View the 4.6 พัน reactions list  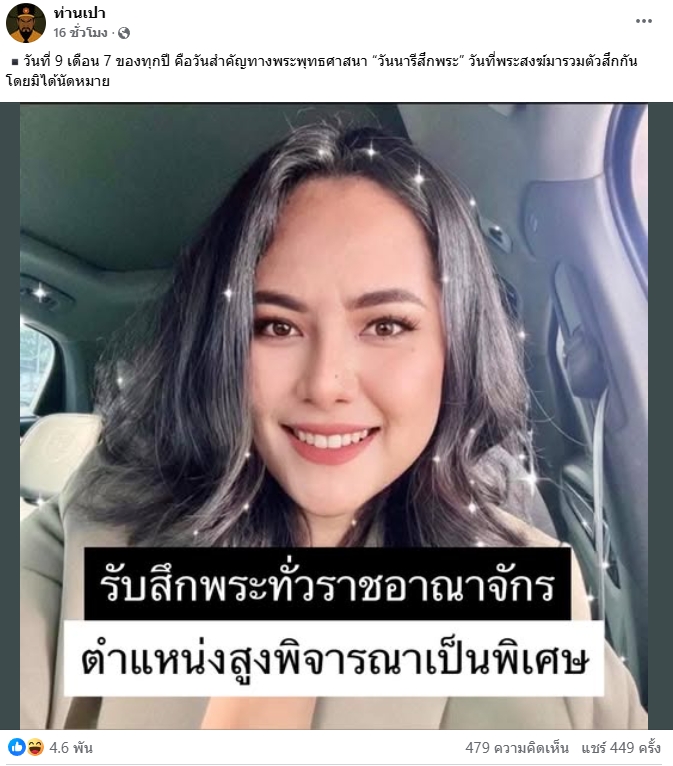click(70, 747)
